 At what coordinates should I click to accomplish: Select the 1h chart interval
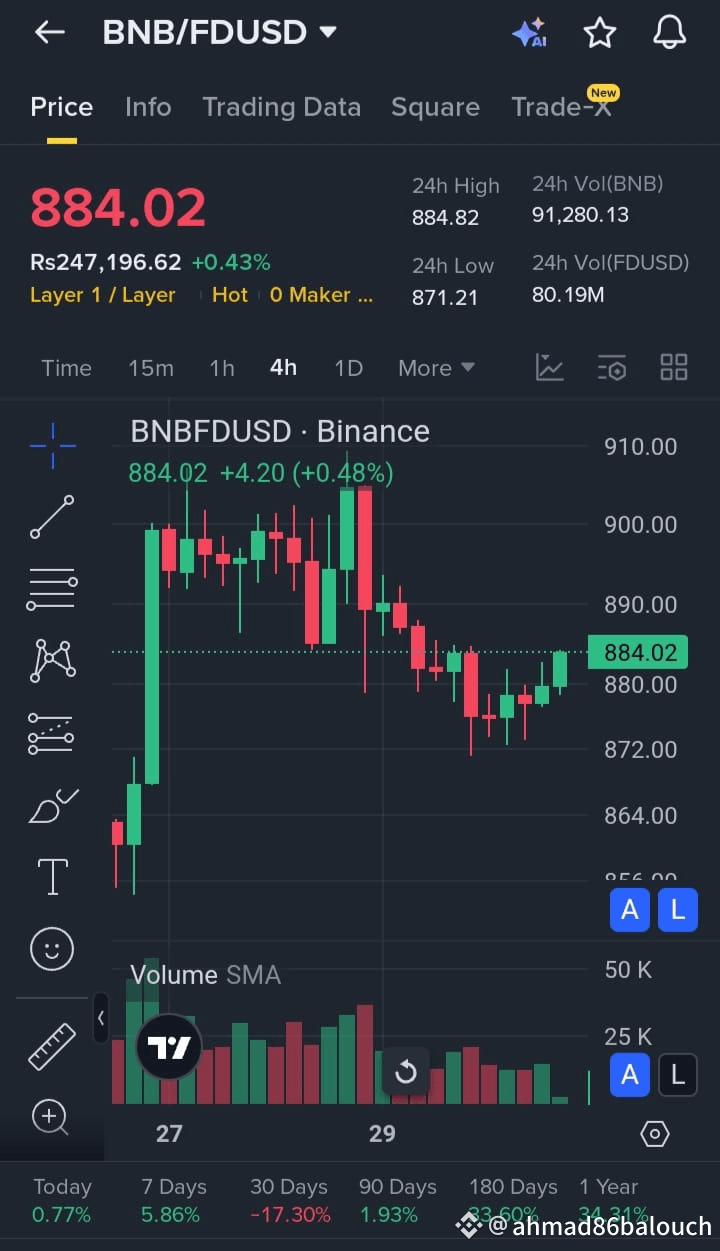point(222,368)
